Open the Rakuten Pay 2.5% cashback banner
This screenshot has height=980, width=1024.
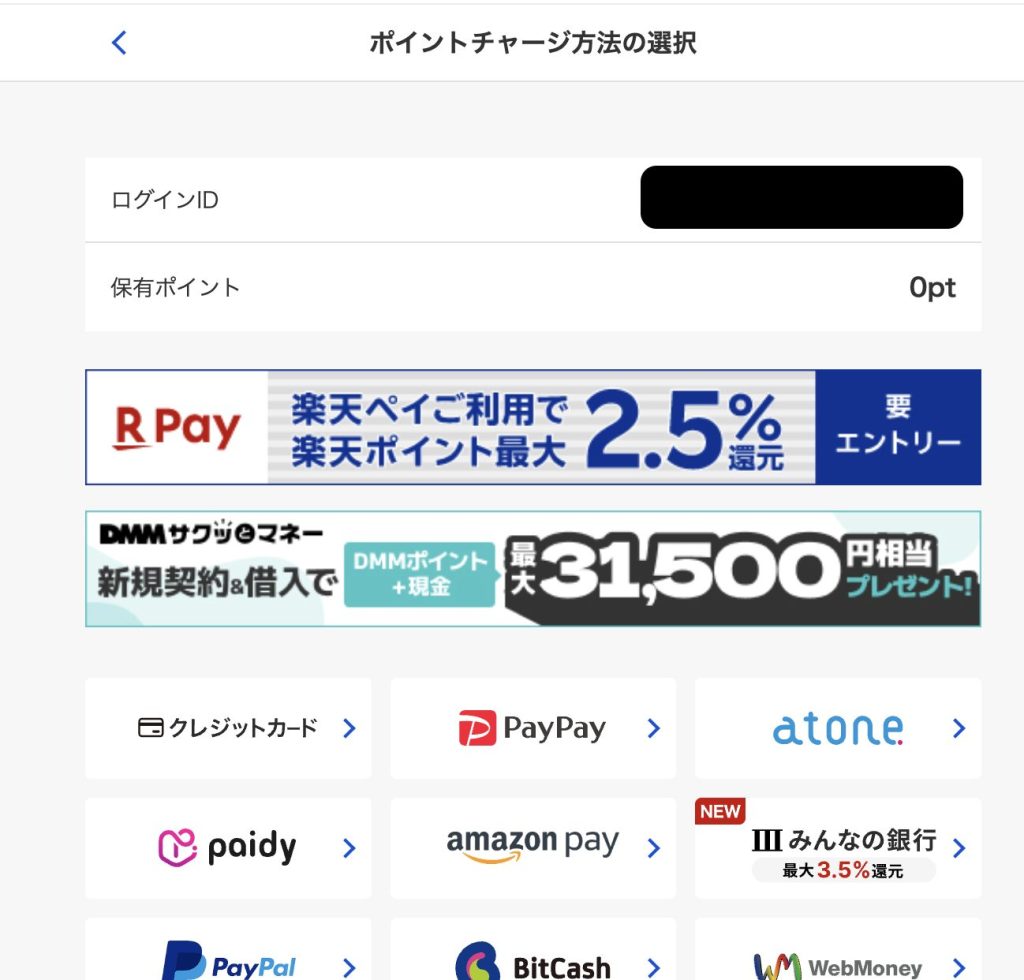coord(532,427)
